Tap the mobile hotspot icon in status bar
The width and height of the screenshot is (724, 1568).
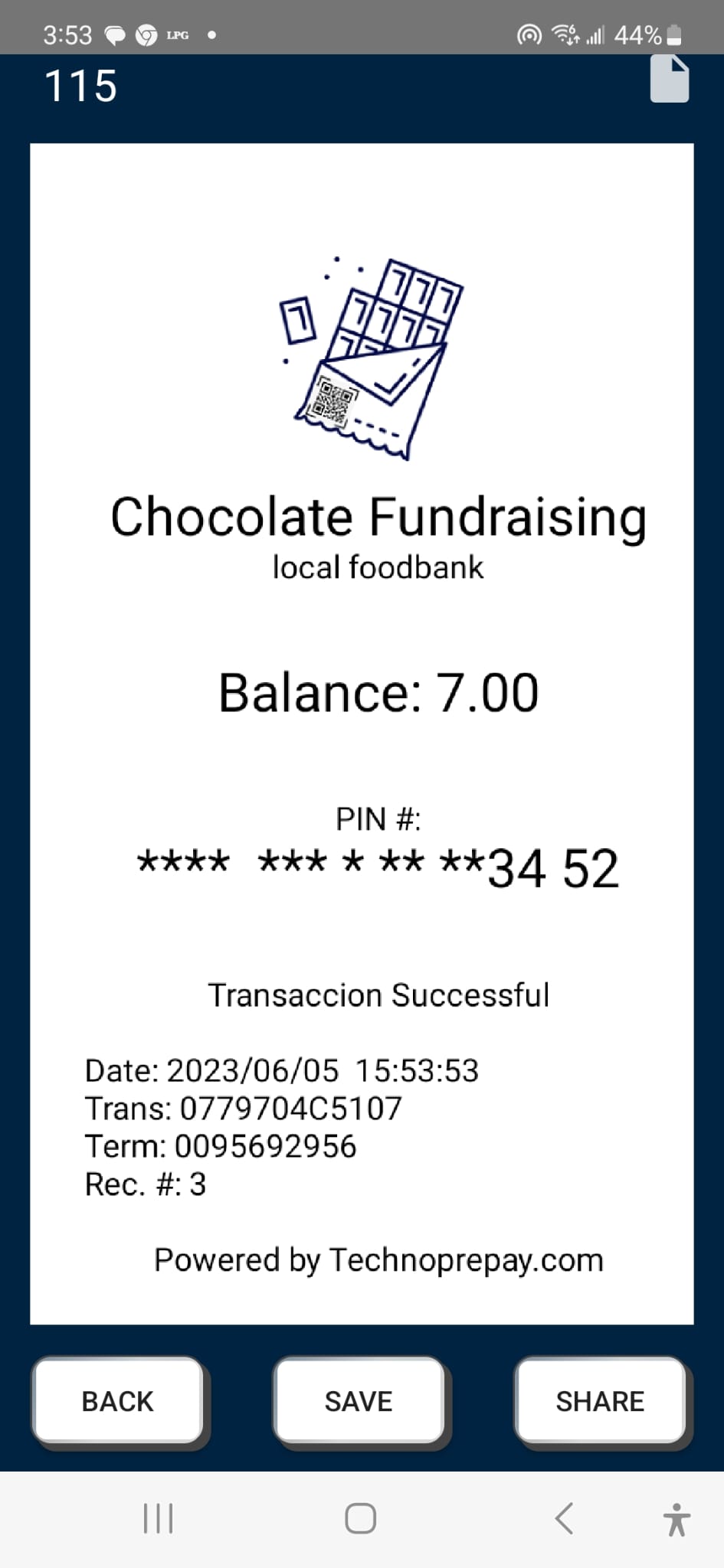530,34
